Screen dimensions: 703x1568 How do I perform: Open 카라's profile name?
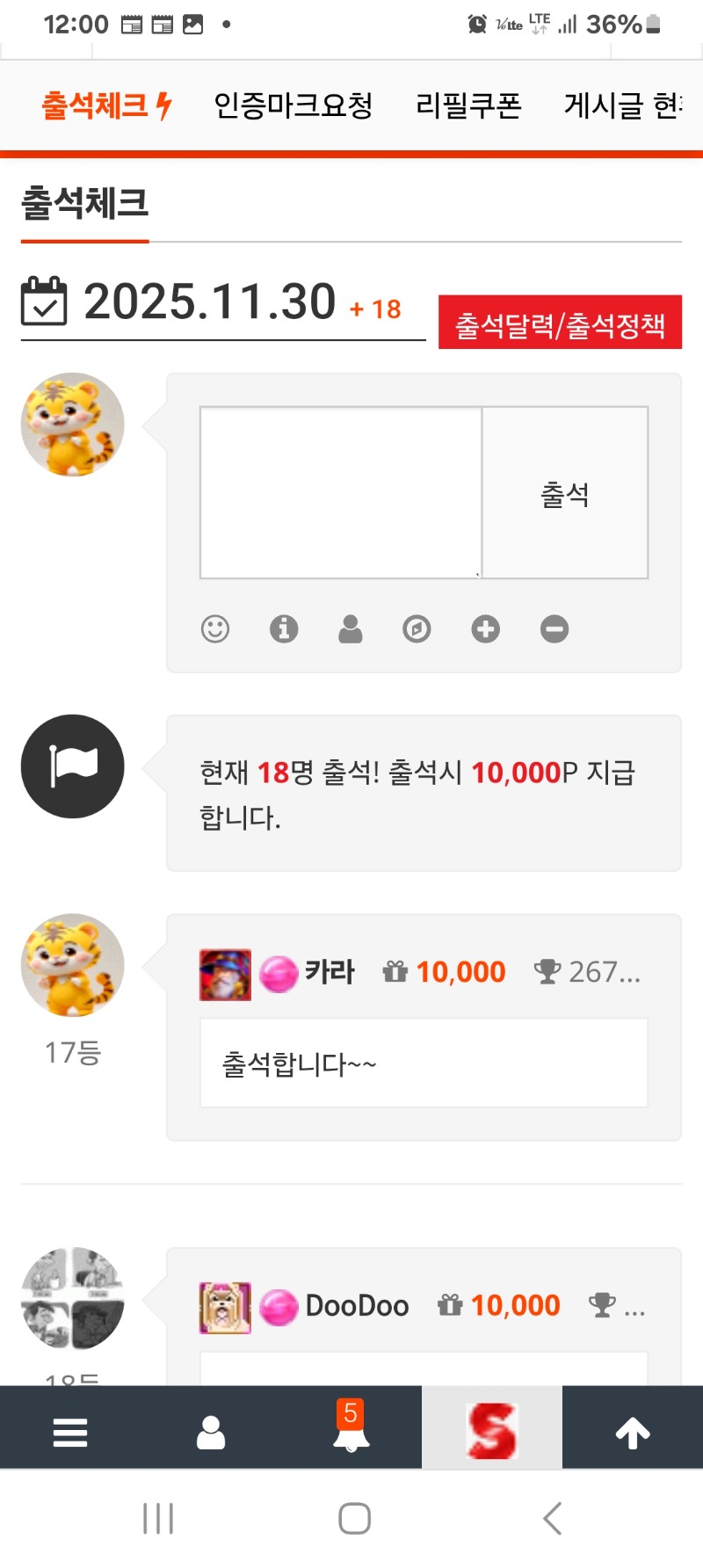[x=330, y=972]
